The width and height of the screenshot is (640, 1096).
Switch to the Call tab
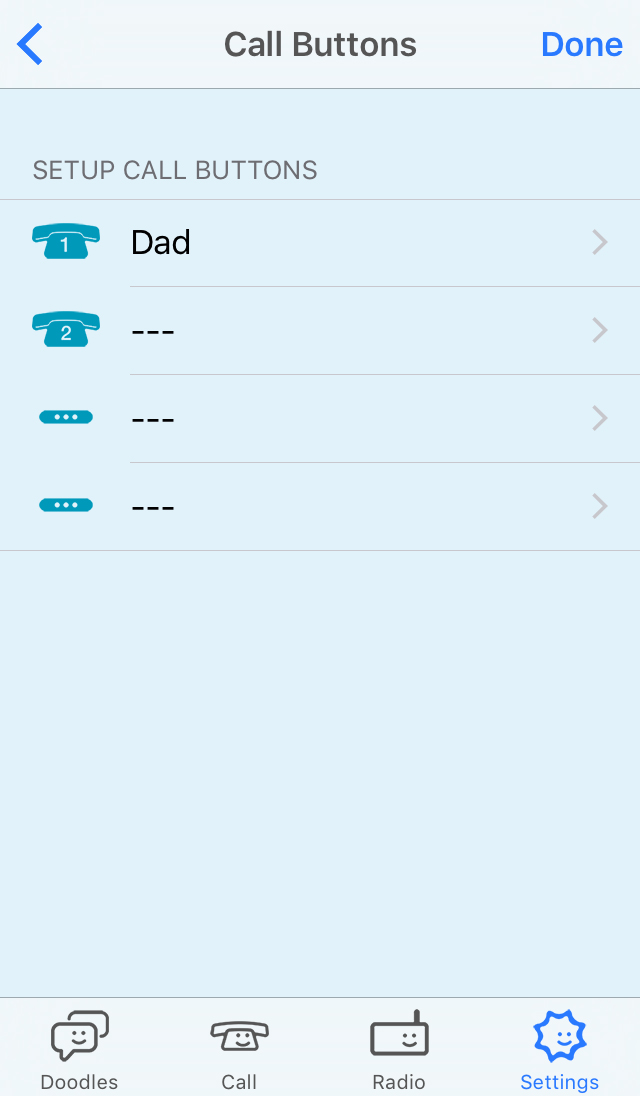coord(239,1050)
